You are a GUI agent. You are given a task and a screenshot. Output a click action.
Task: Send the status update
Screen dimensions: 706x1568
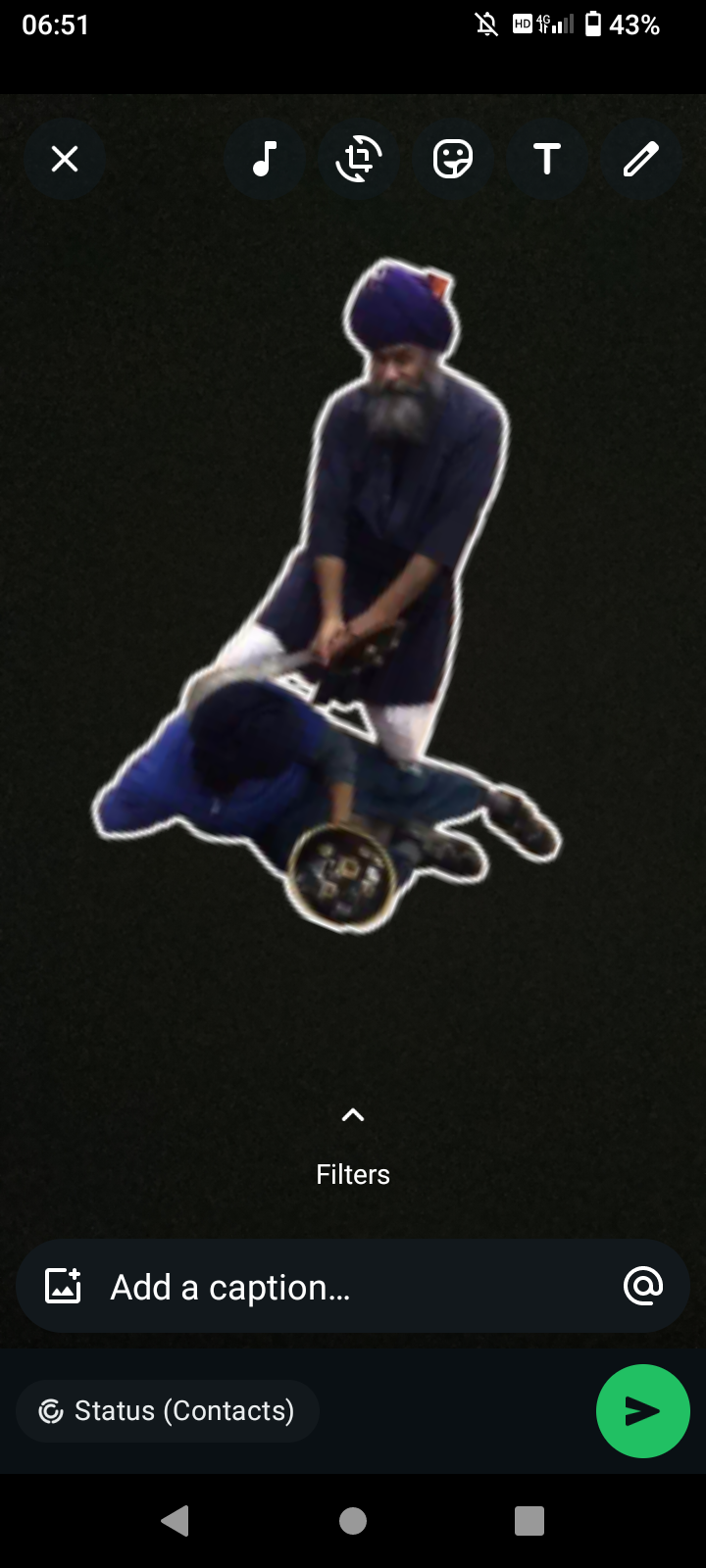click(643, 1411)
